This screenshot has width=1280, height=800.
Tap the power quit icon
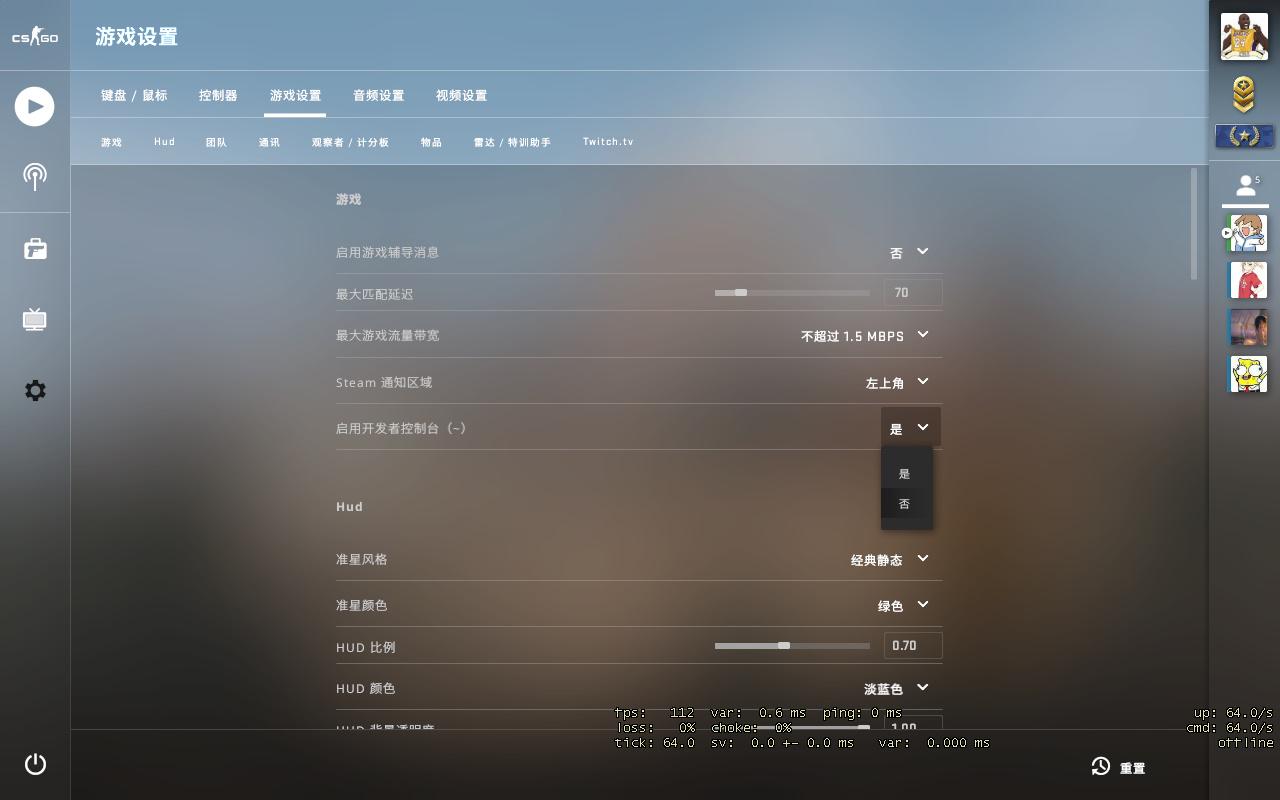click(x=35, y=764)
